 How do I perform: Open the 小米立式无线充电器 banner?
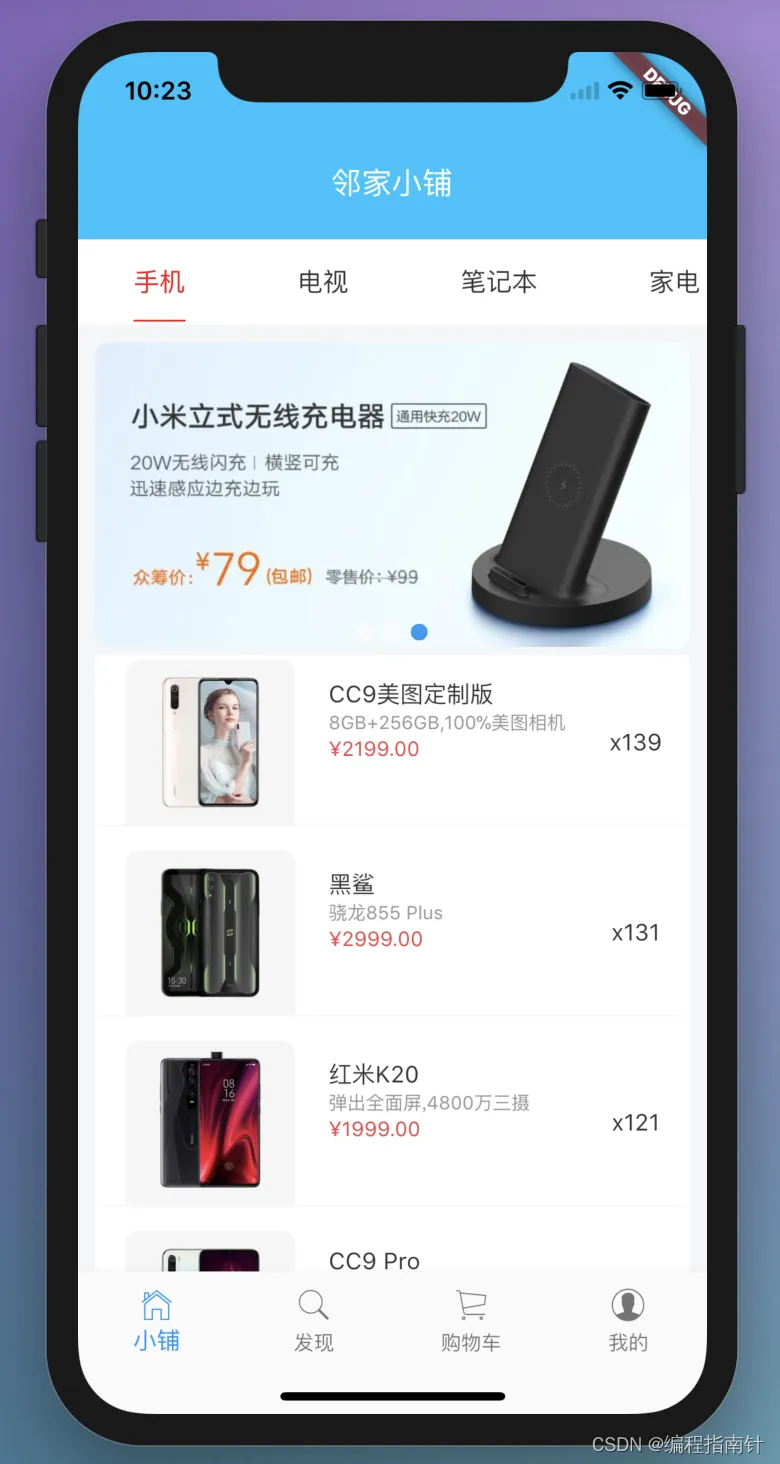[x=392, y=495]
